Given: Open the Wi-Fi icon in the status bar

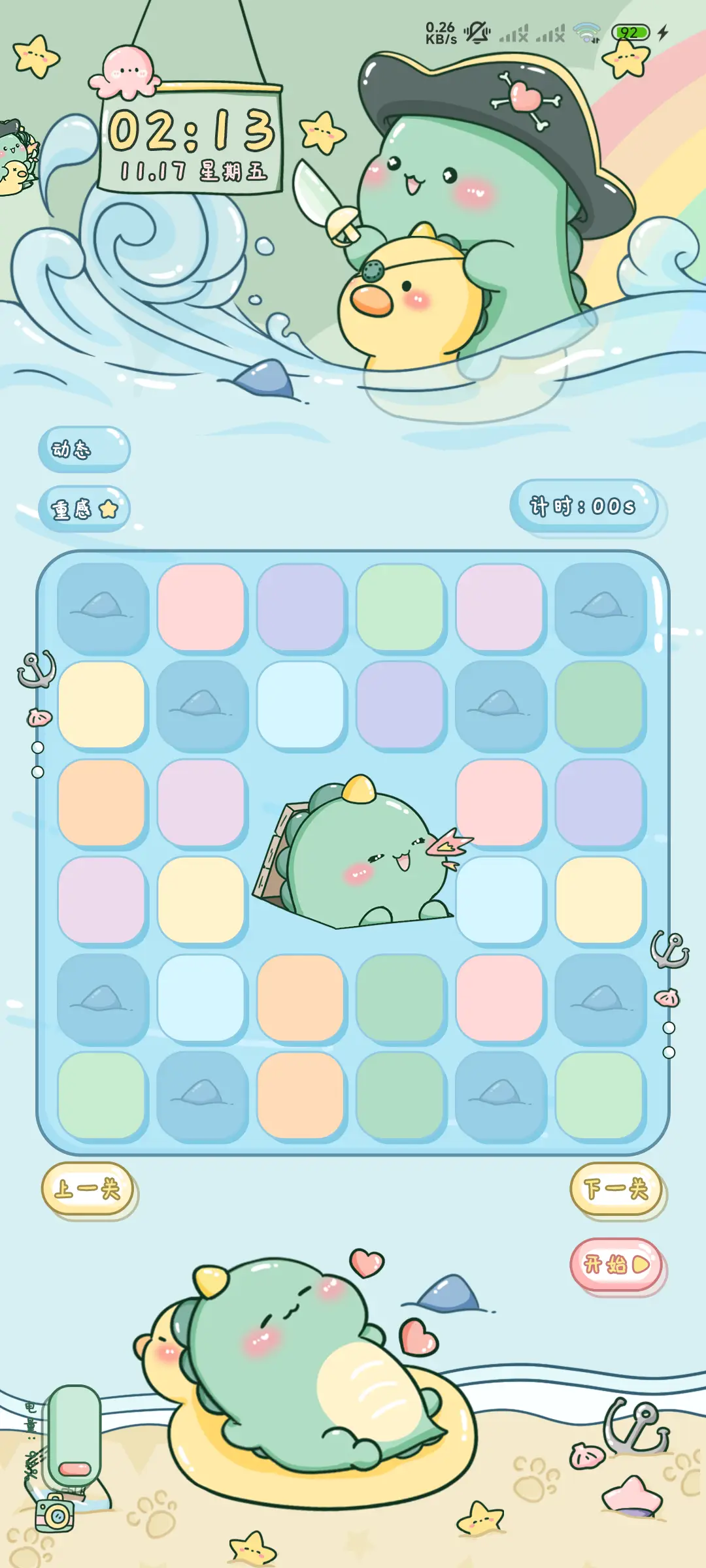Looking at the screenshot, I should 586,31.
